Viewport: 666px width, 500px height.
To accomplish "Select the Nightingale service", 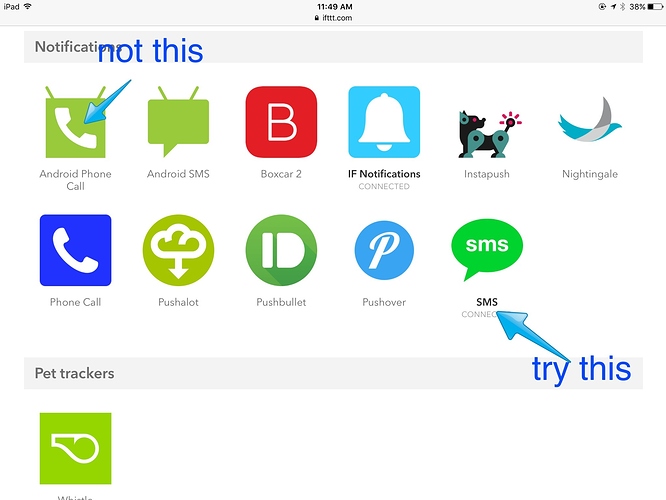I will click(589, 122).
